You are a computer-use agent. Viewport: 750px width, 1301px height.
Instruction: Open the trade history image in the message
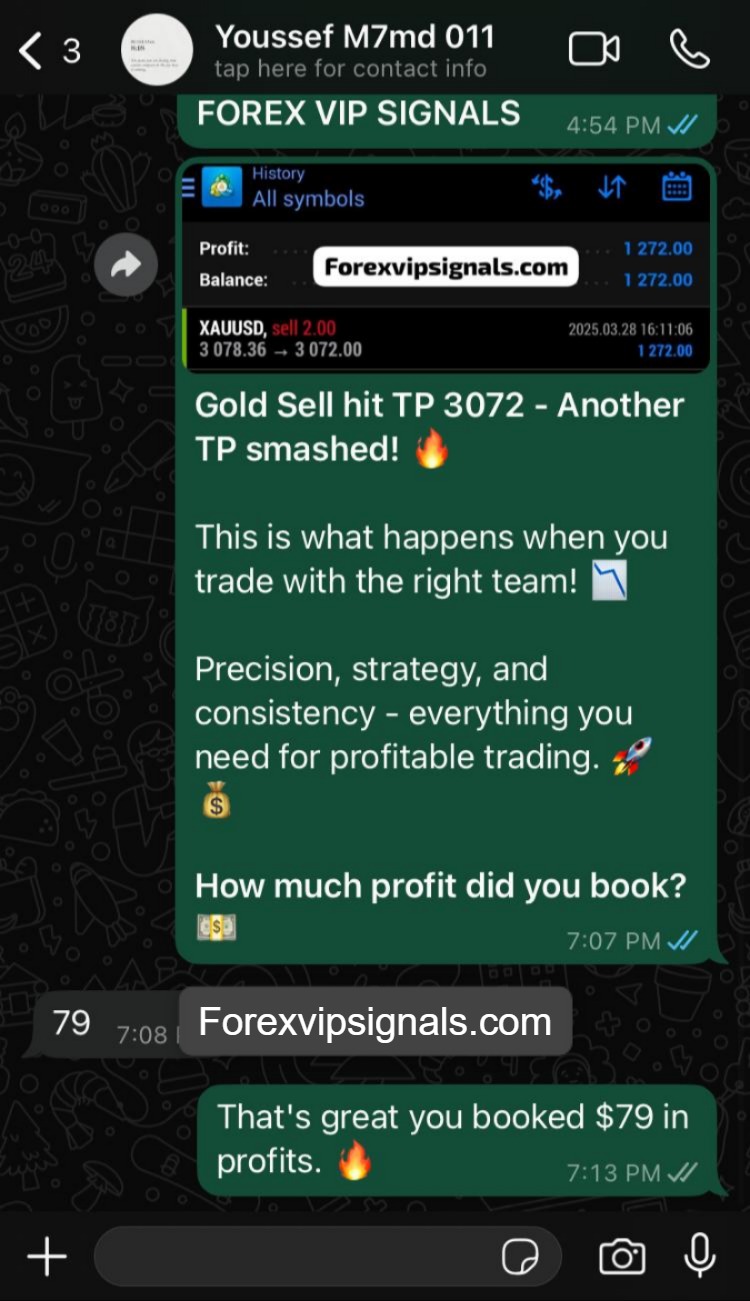pos(445,268)
